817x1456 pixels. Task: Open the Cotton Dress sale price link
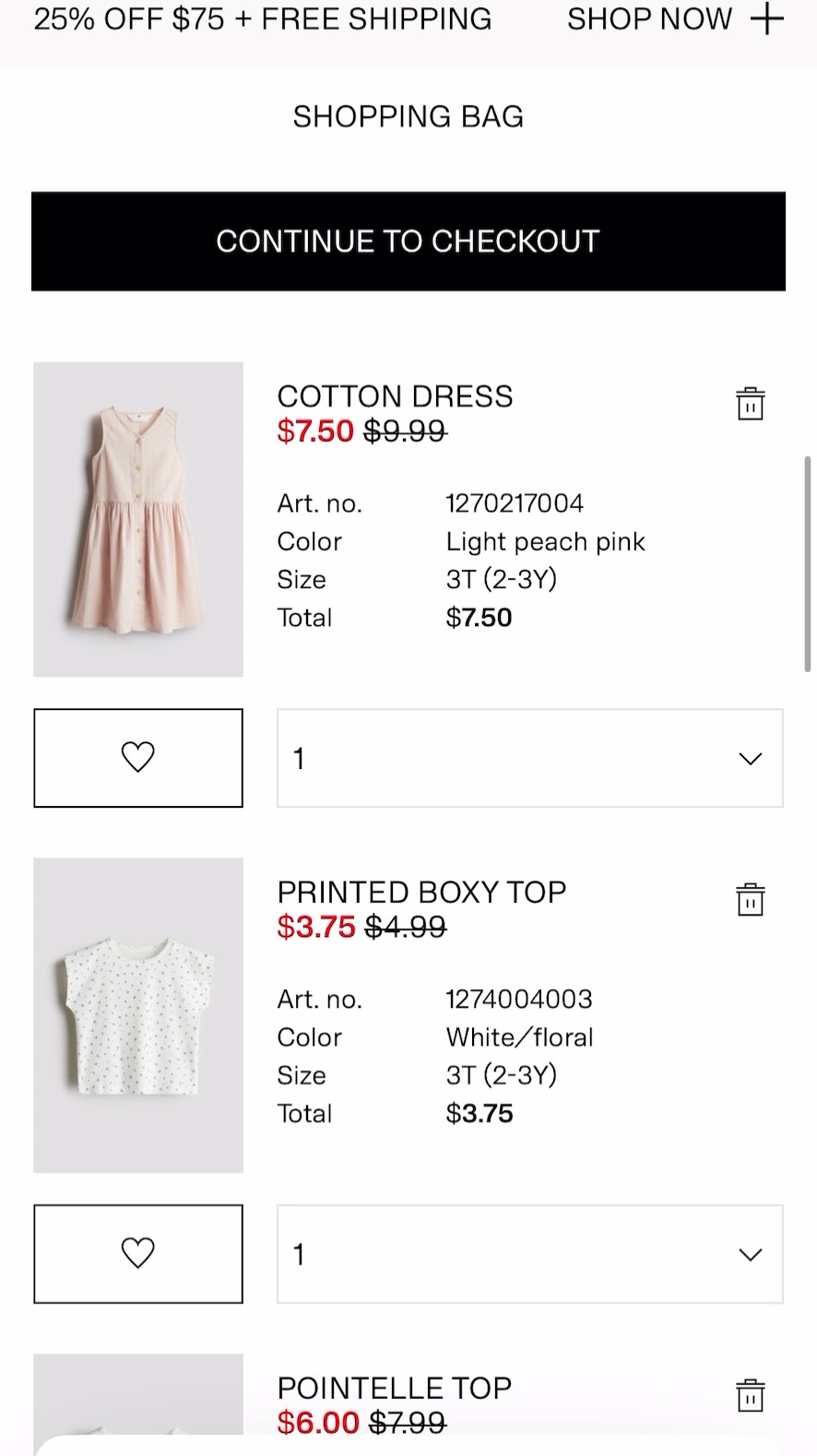(x=315, y=431)
